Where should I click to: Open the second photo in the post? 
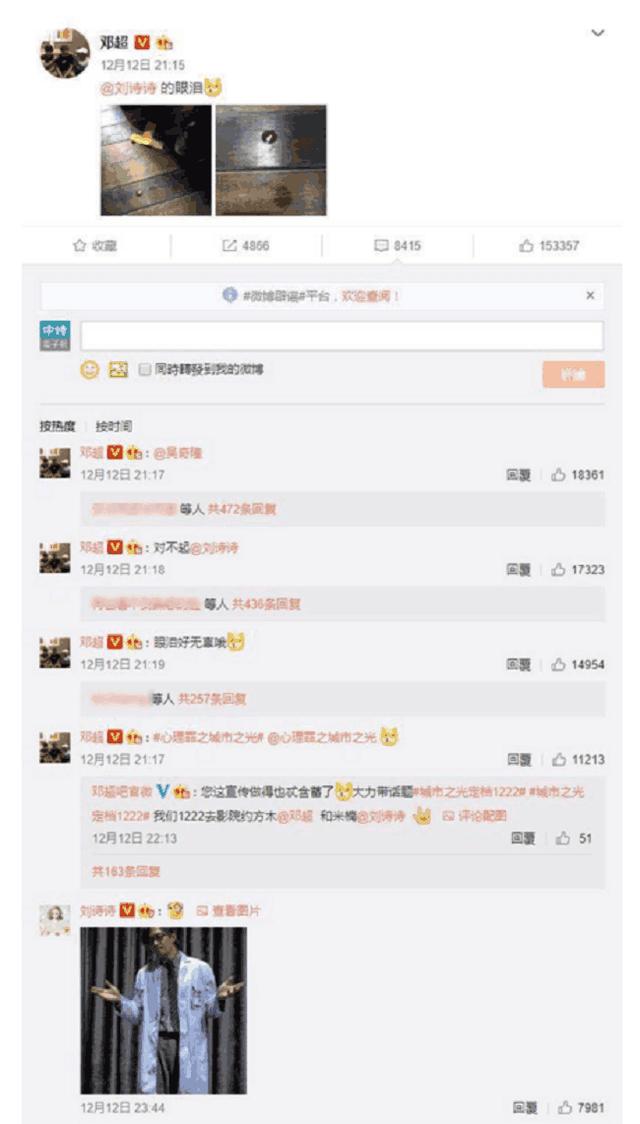coord(271,160)
